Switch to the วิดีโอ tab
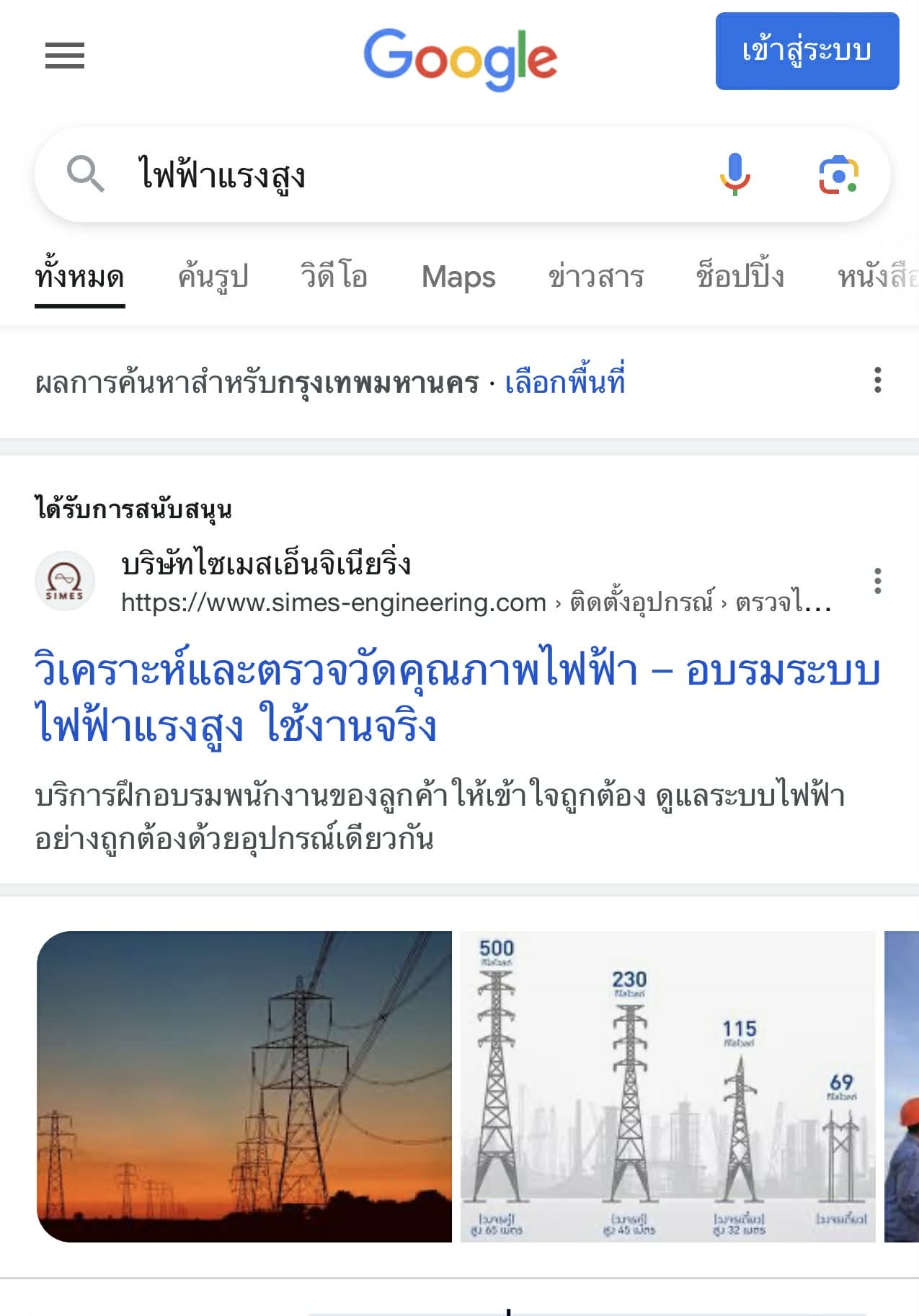This screenshot has height=1316, width=919. tap(334, 277)
